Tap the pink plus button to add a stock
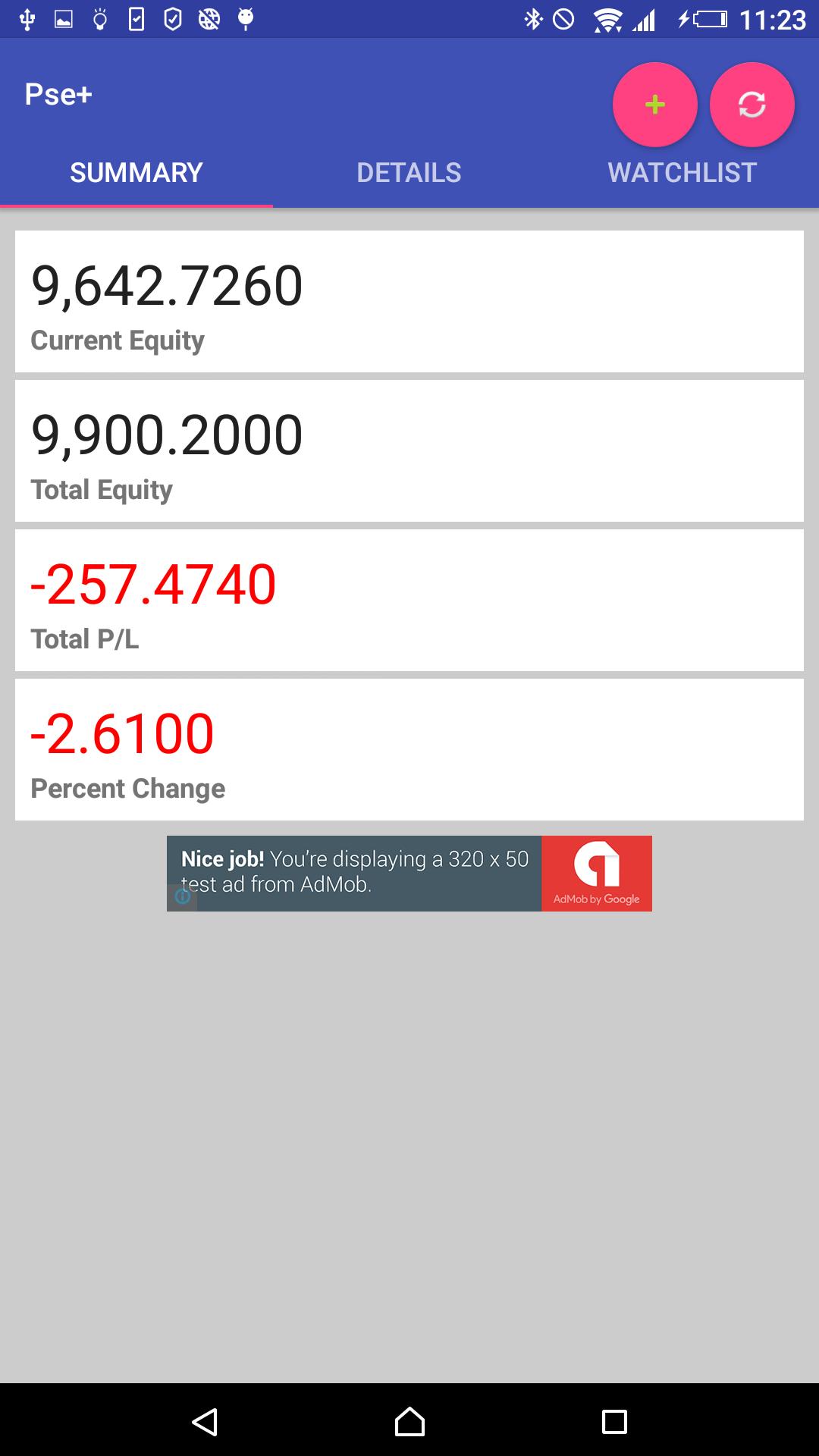The image size is (819, 1456). pyautogui.click(x=654, y=105)
